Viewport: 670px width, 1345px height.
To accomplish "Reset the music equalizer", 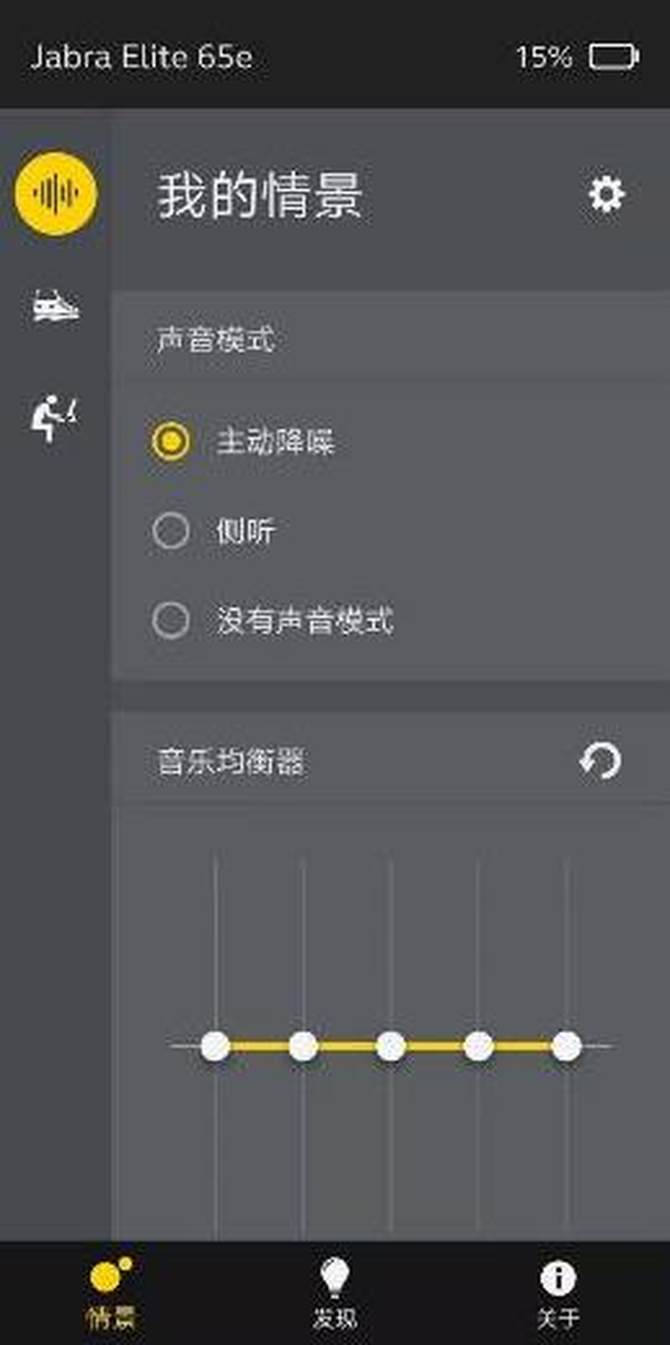I will pos(600,762).
